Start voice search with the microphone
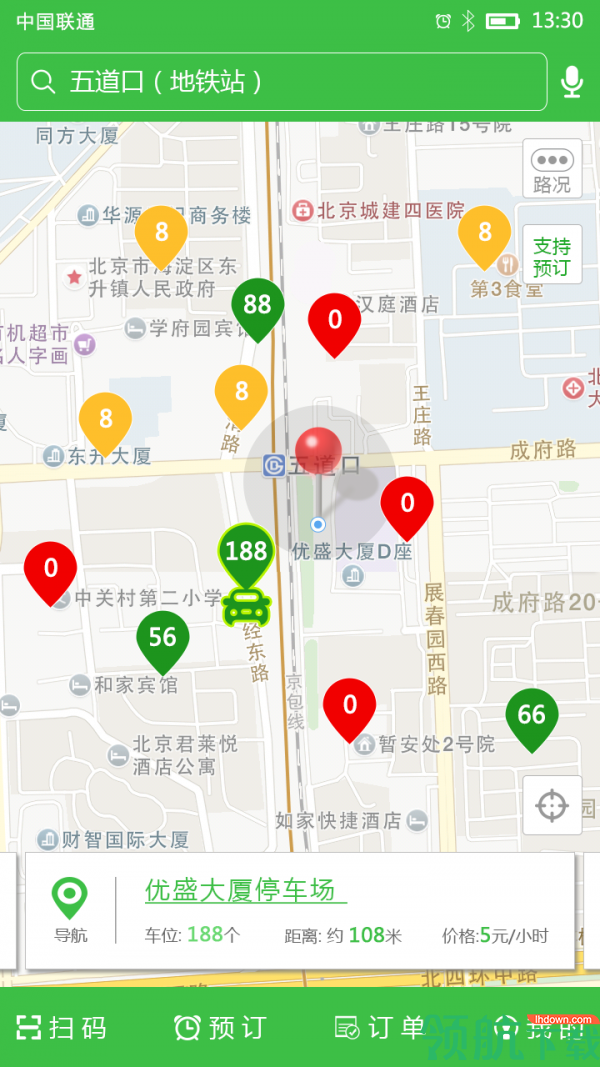This screenshot has width=600, height=1067. pyautogui.click(x=571, y=82)
